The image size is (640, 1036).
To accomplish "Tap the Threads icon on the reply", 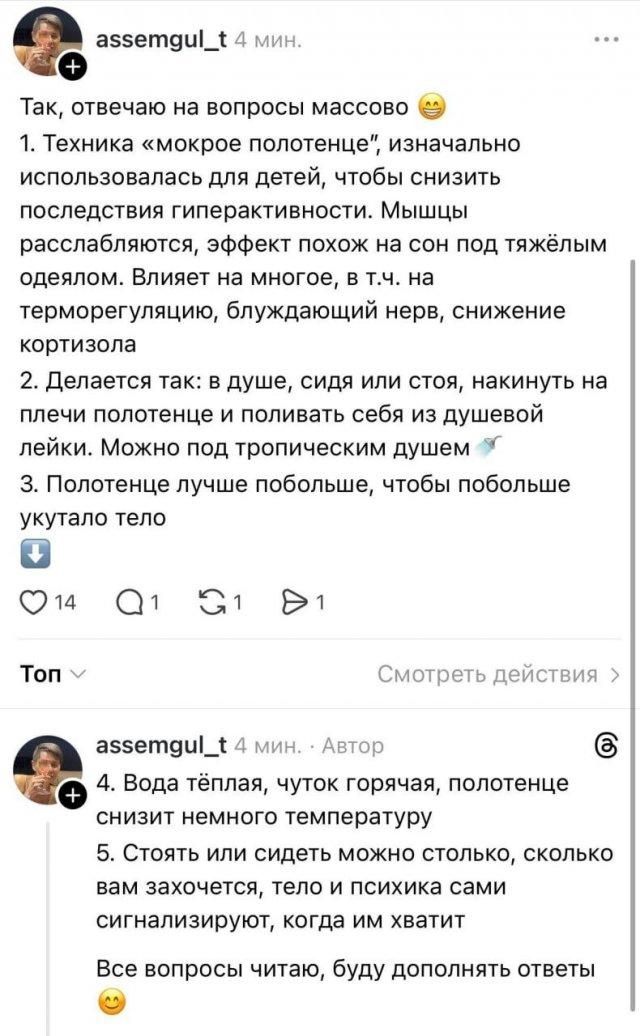I will coord(606,747).
